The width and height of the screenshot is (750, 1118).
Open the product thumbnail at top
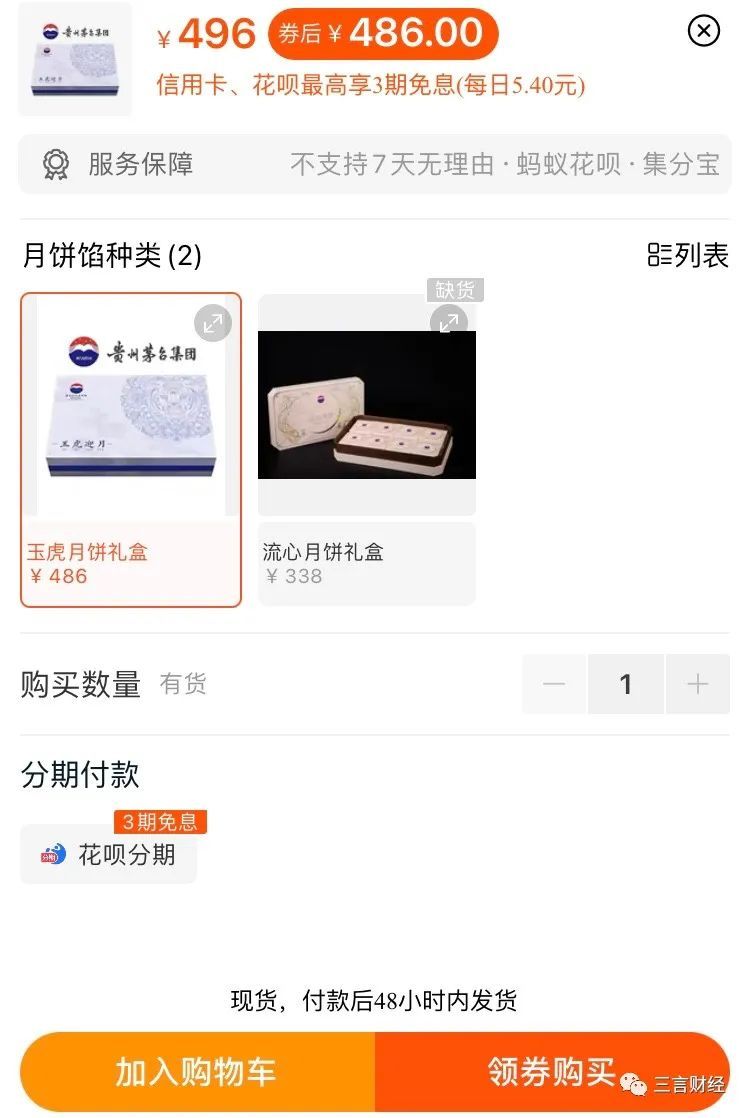(75, 59)
